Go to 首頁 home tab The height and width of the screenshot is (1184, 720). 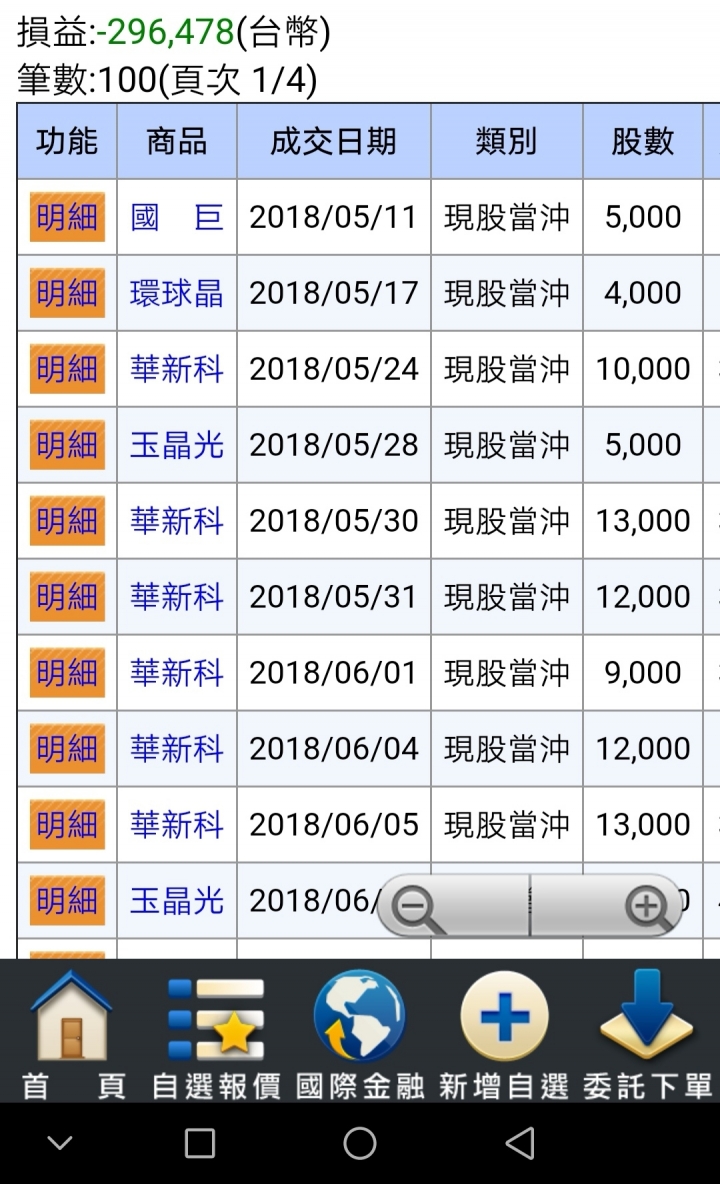(x=72, y=1034)
